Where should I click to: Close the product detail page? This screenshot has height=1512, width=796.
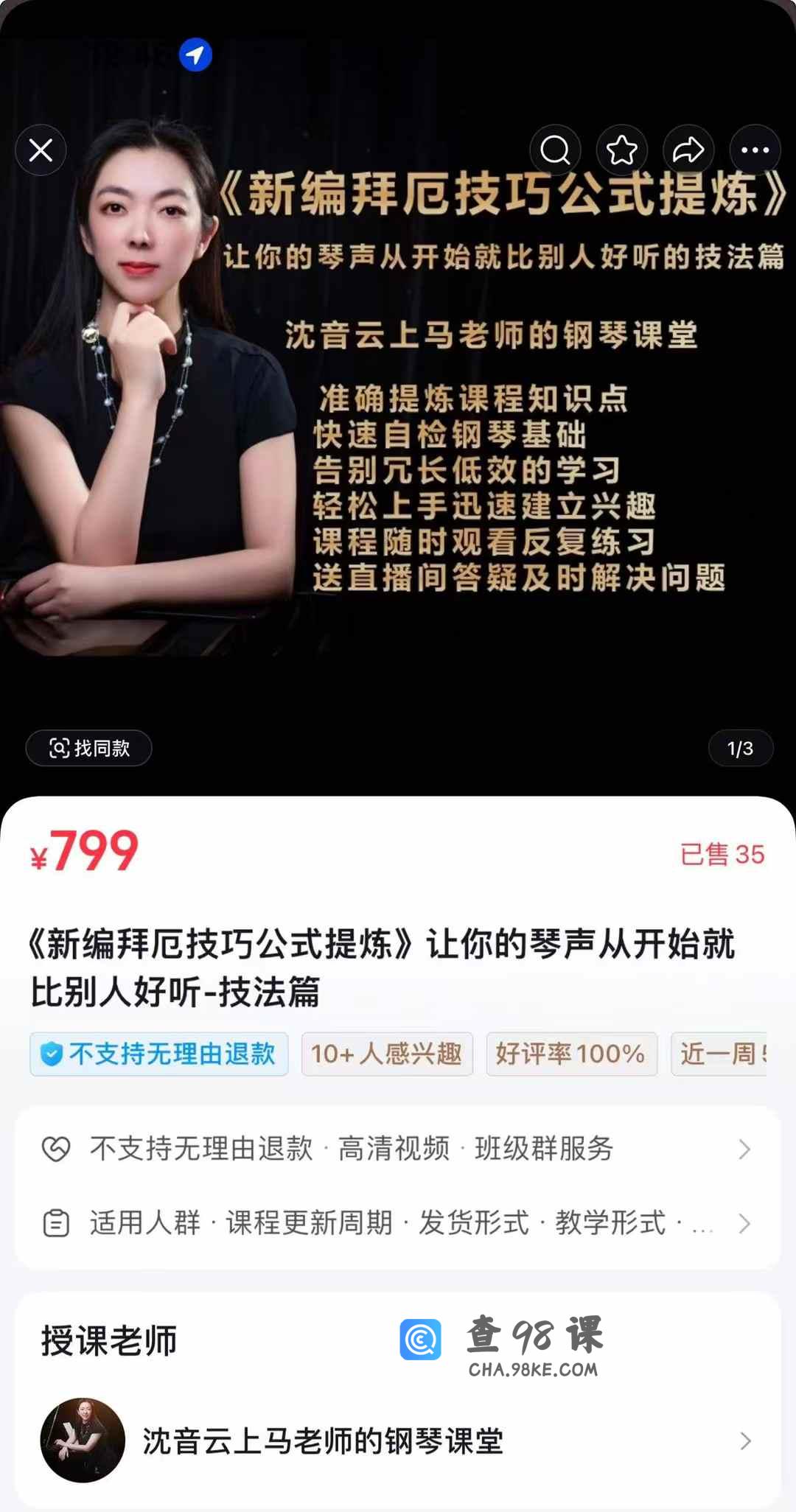coord(41,150)
